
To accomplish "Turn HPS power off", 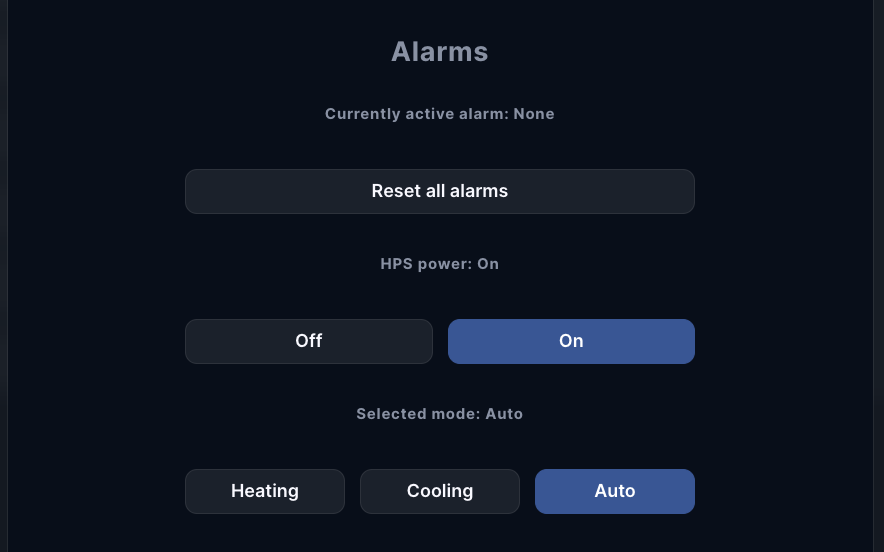I will click(308, 341).
